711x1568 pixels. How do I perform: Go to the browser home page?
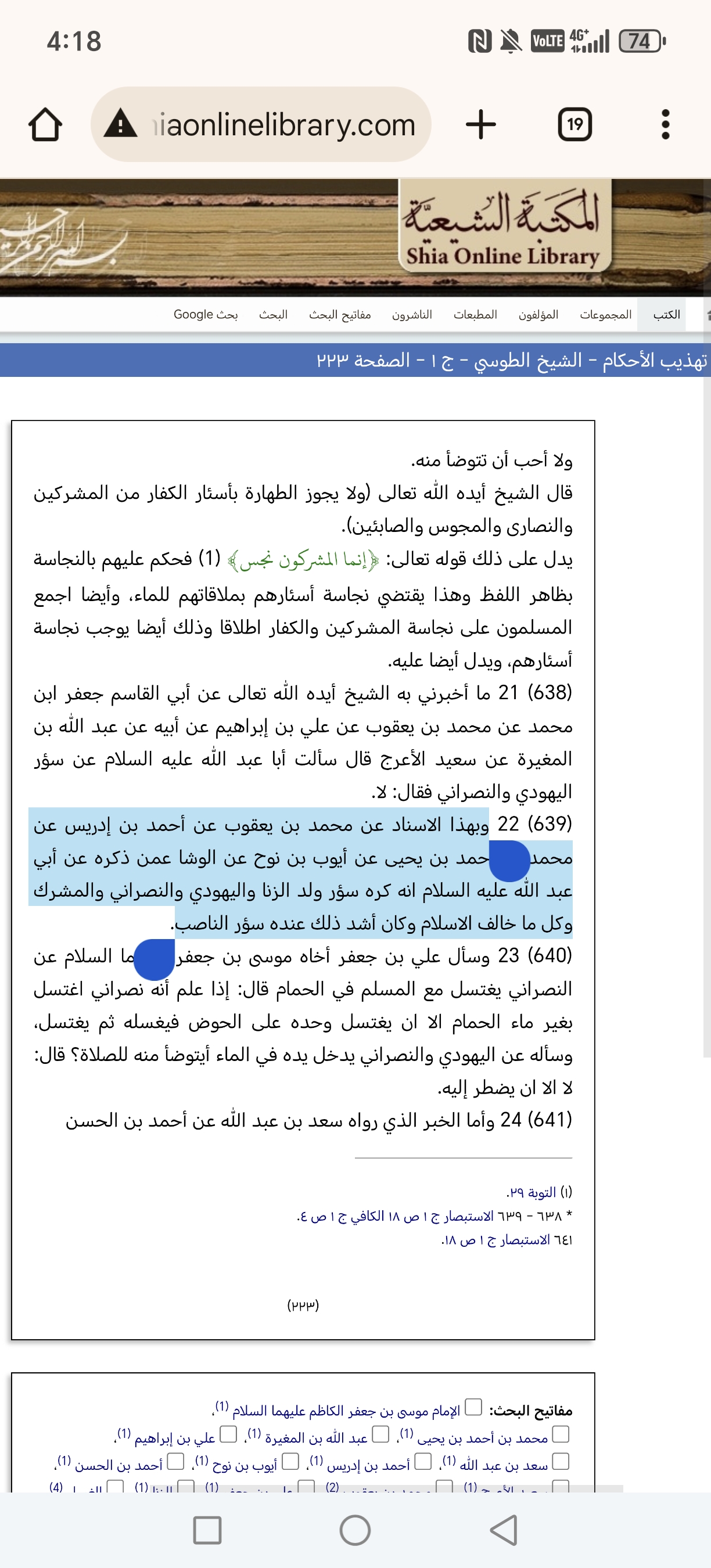45,125
